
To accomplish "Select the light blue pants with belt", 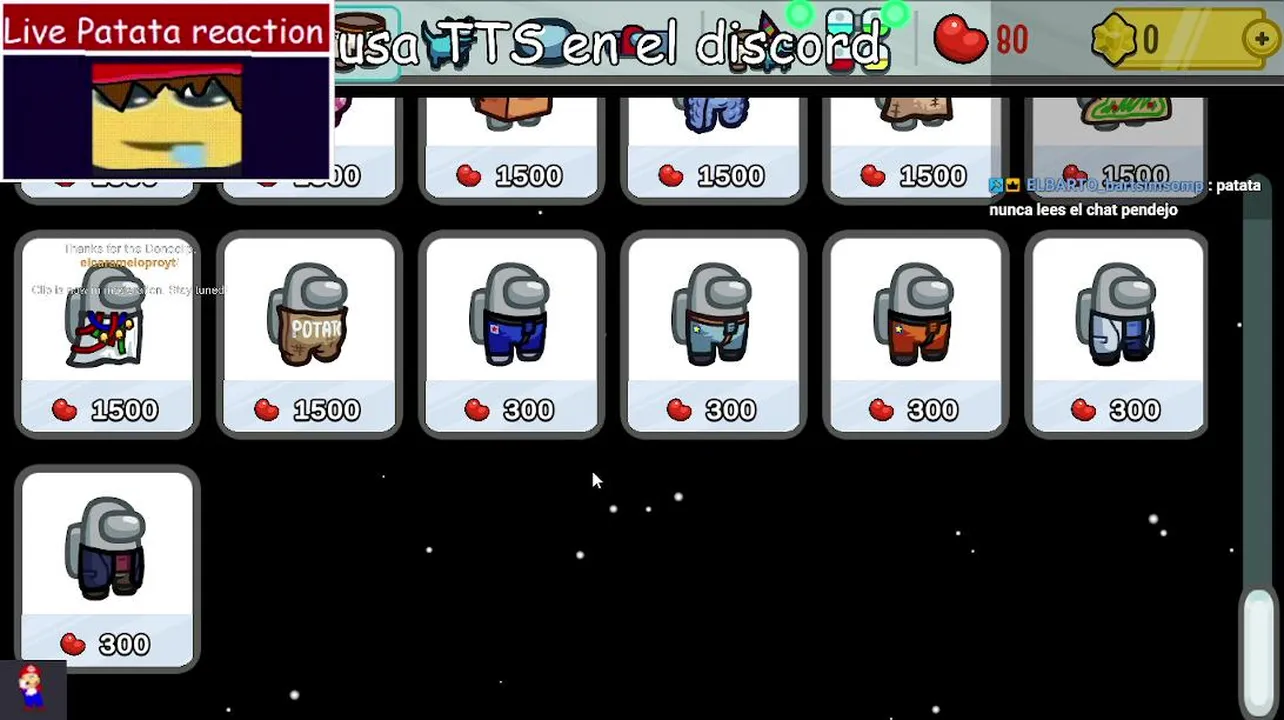I will (x=713, y=336).
